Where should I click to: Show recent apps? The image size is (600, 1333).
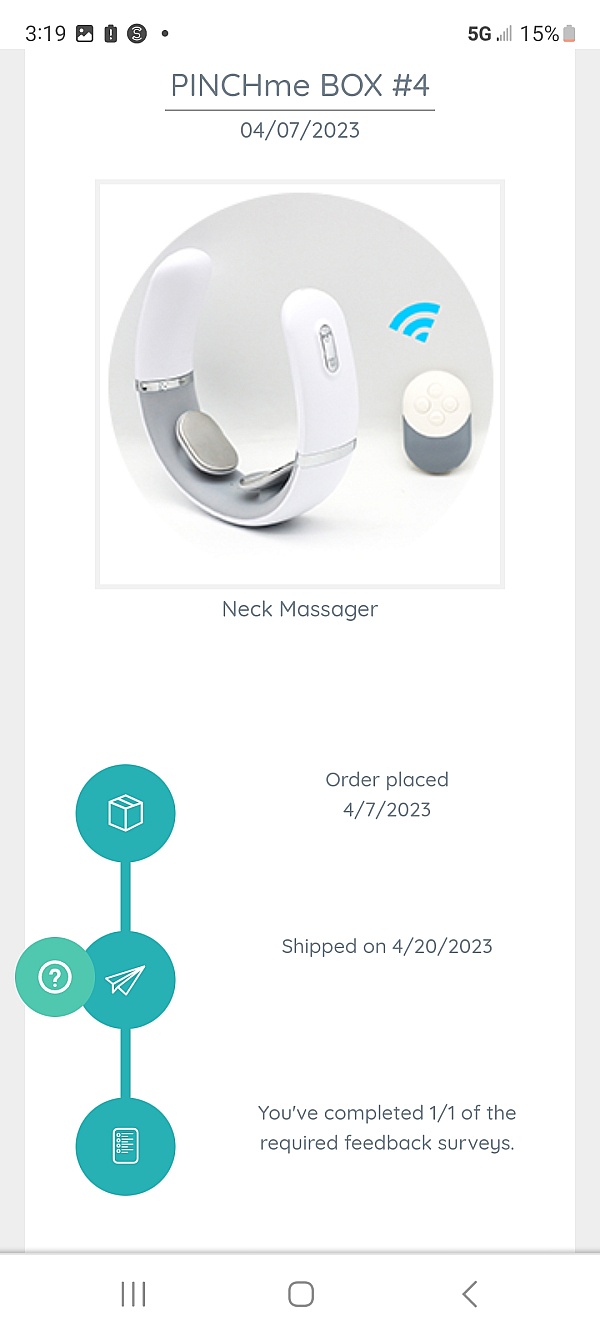(x=133, y=1294)
